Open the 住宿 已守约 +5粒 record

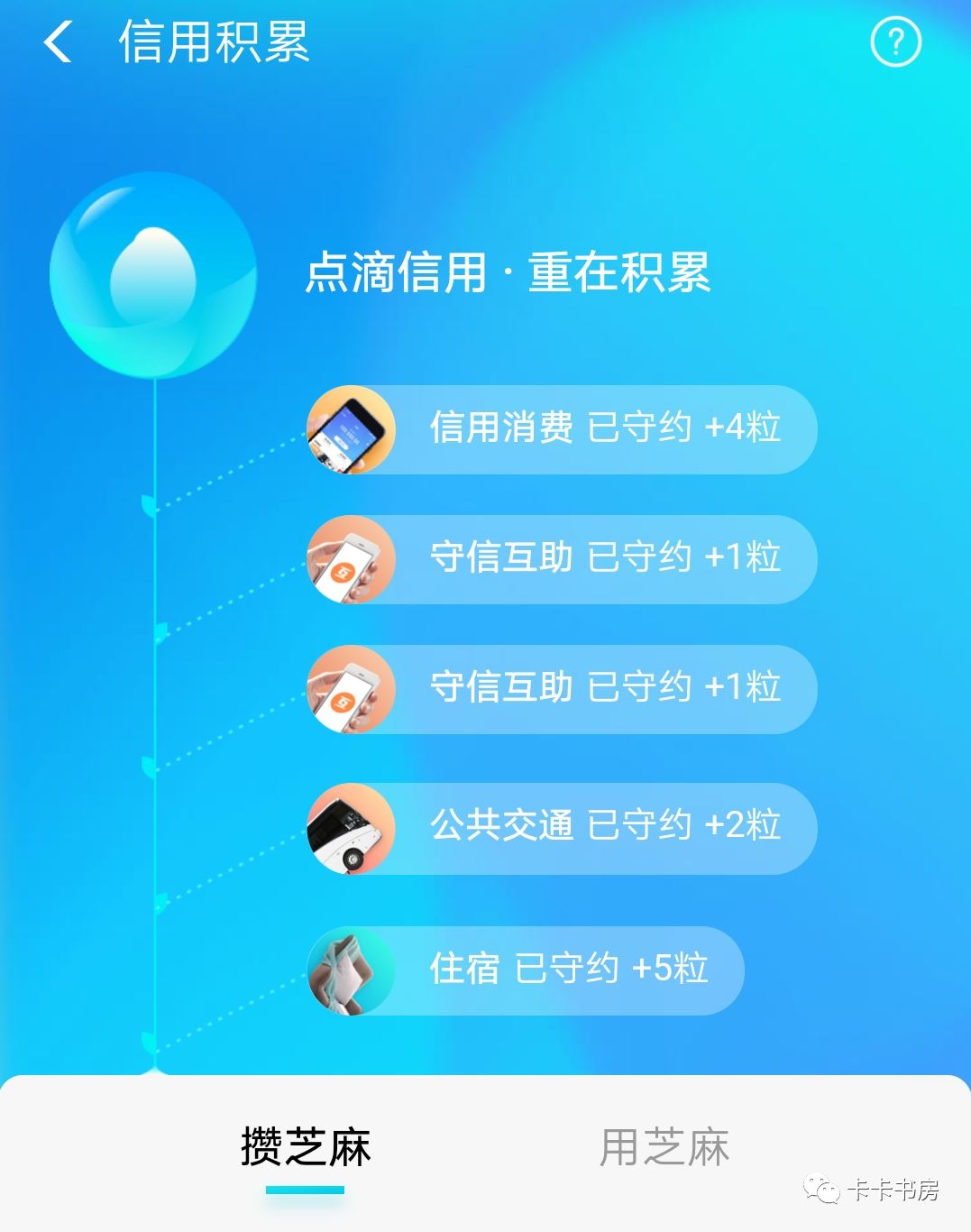point(525,970)
